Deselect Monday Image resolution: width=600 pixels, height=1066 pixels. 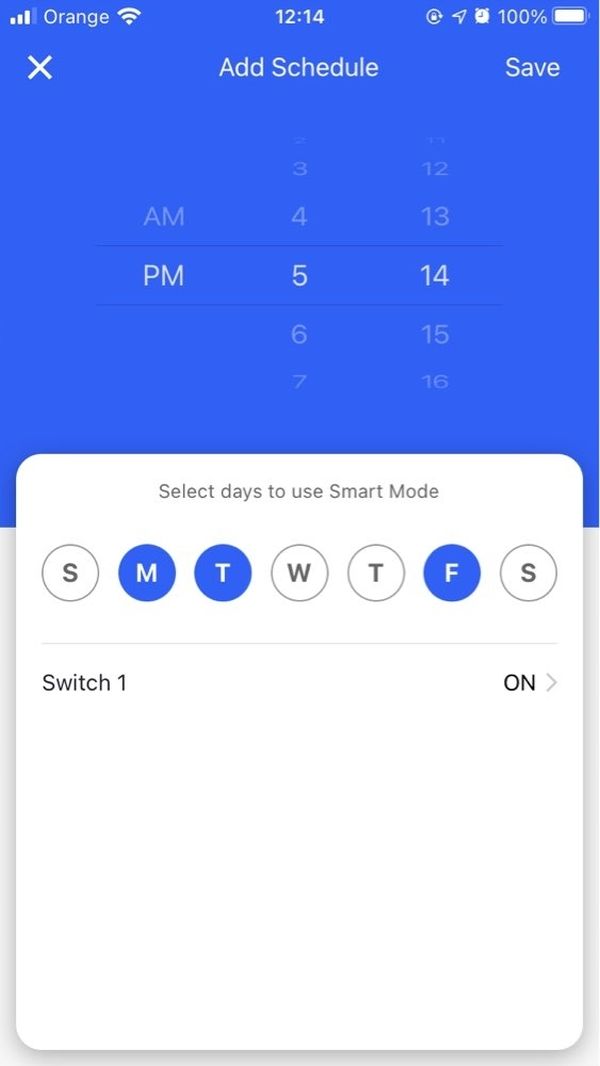coord(147,573)
